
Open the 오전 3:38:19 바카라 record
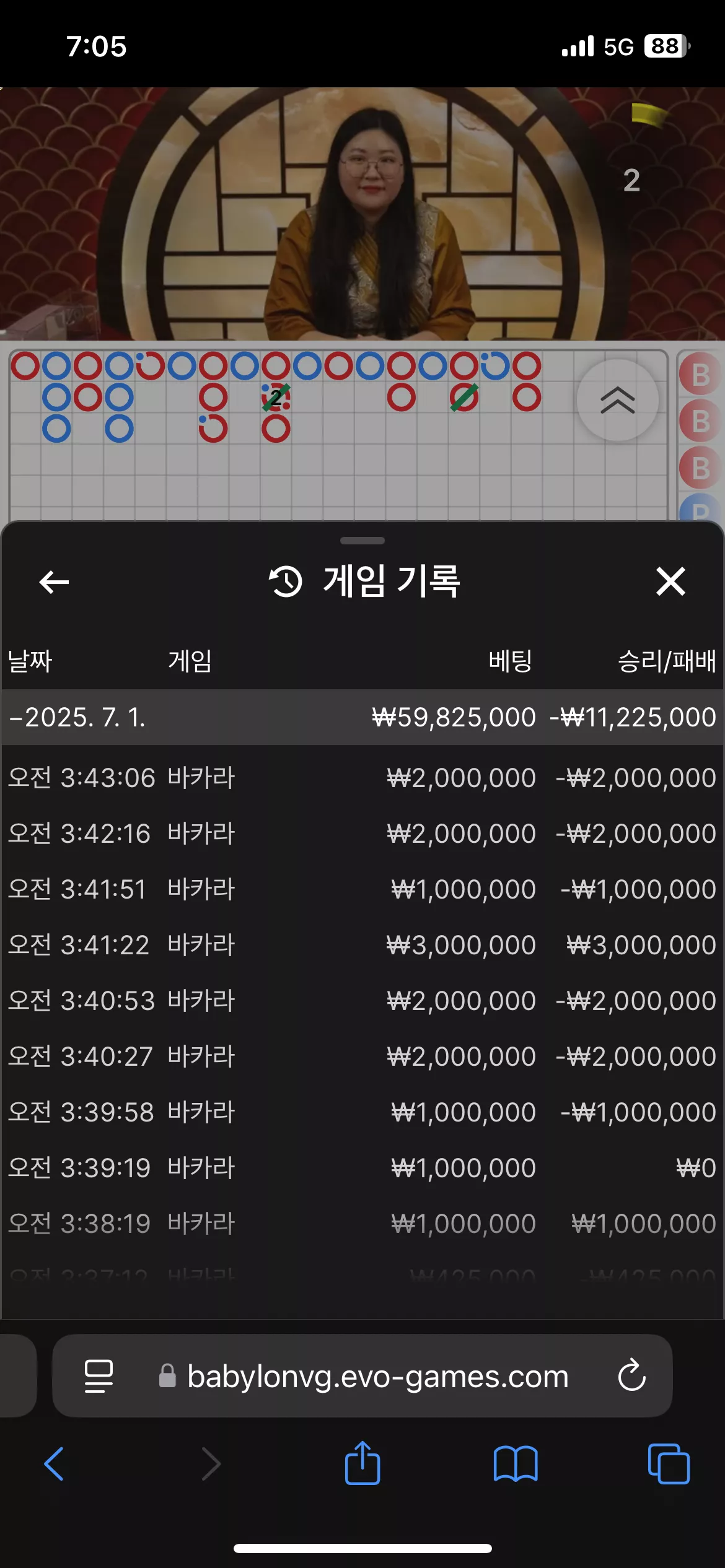362,1224
